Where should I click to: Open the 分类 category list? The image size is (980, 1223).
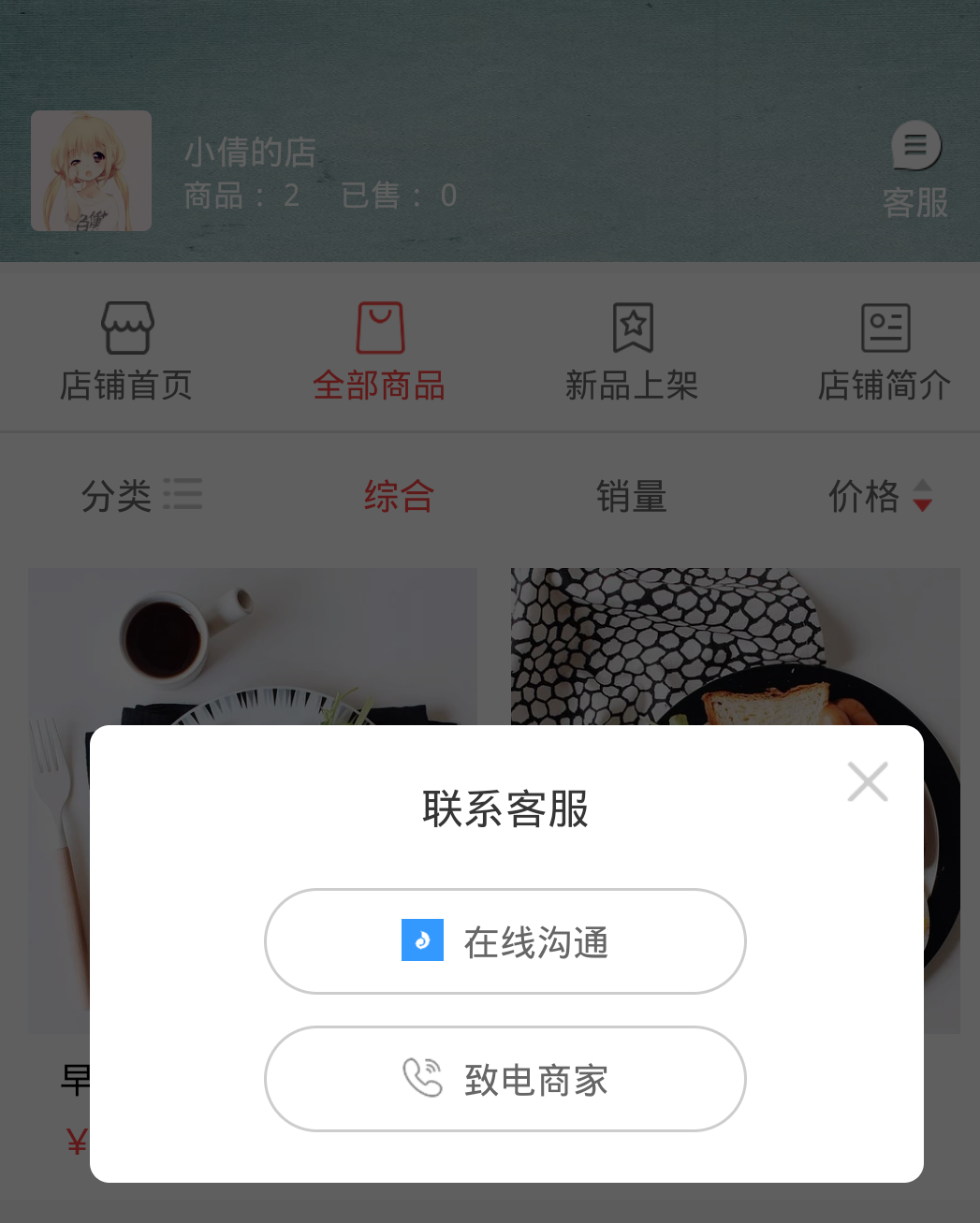coord(140,495)
